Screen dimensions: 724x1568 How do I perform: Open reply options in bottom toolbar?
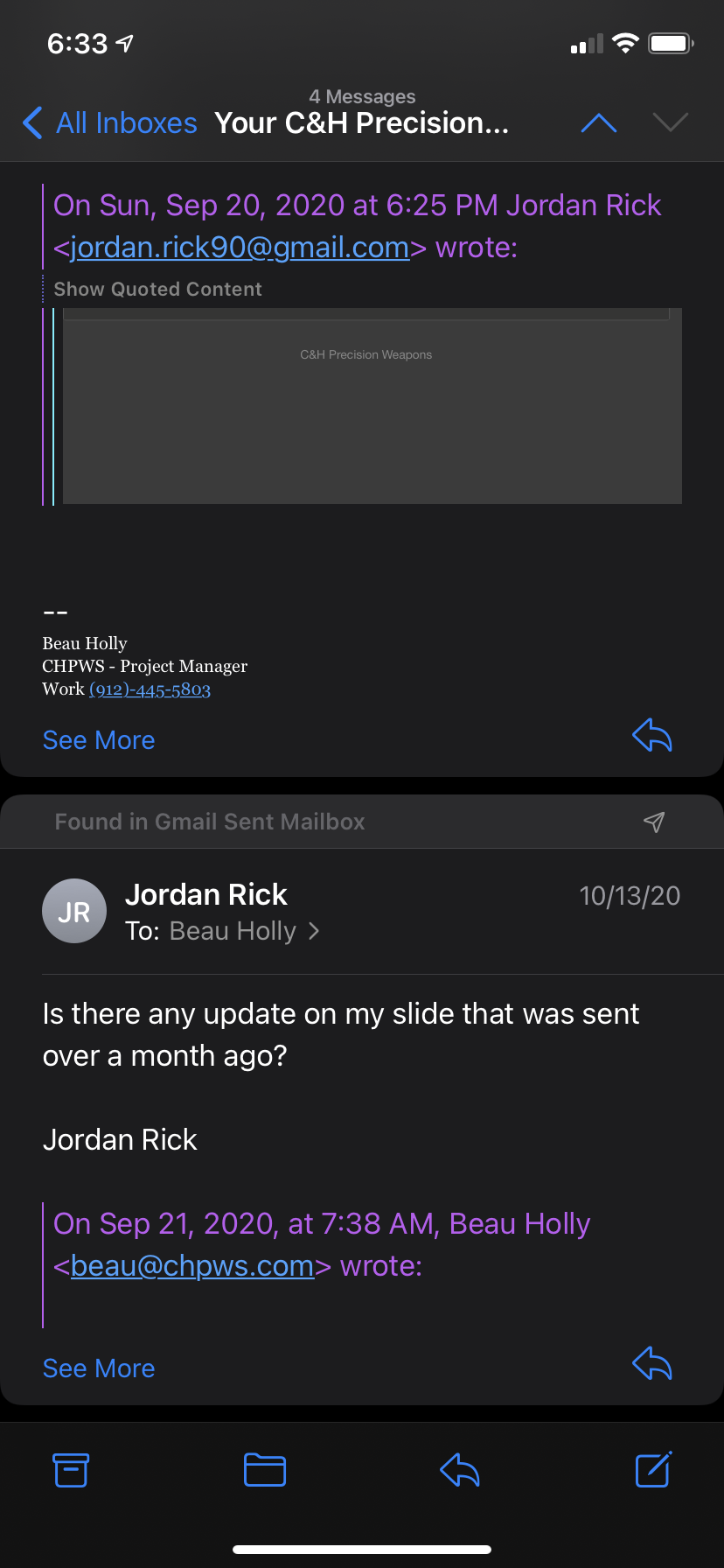(460, 1470)
